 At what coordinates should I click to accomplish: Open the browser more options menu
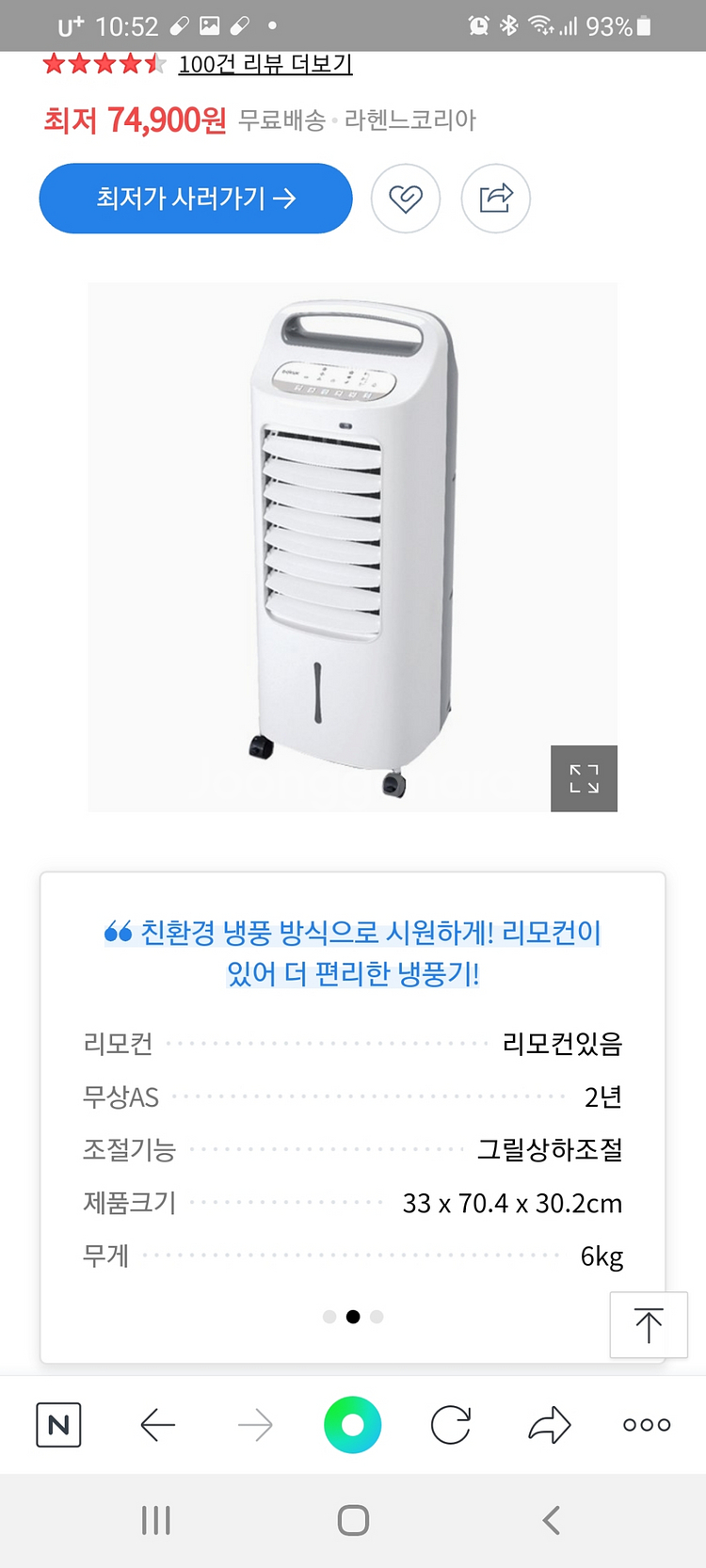click(647, 1425)
